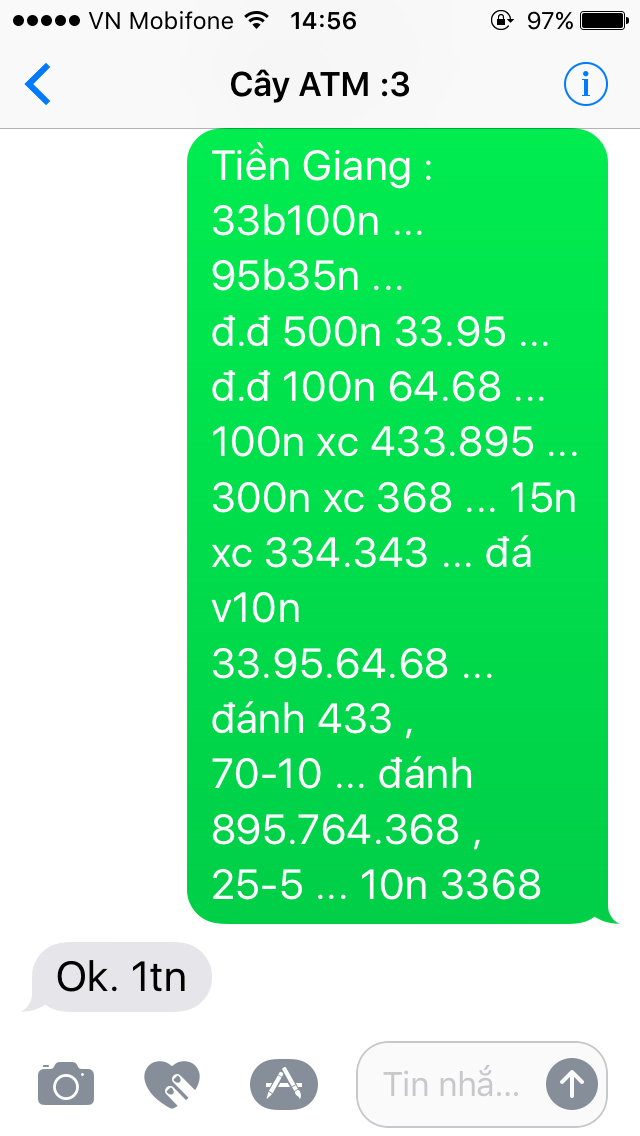Image resolution: width=640 pixels, height=1136 pixels.
Task: Open the iMessage App Store drawer
Action: [x=283, y=1082]
